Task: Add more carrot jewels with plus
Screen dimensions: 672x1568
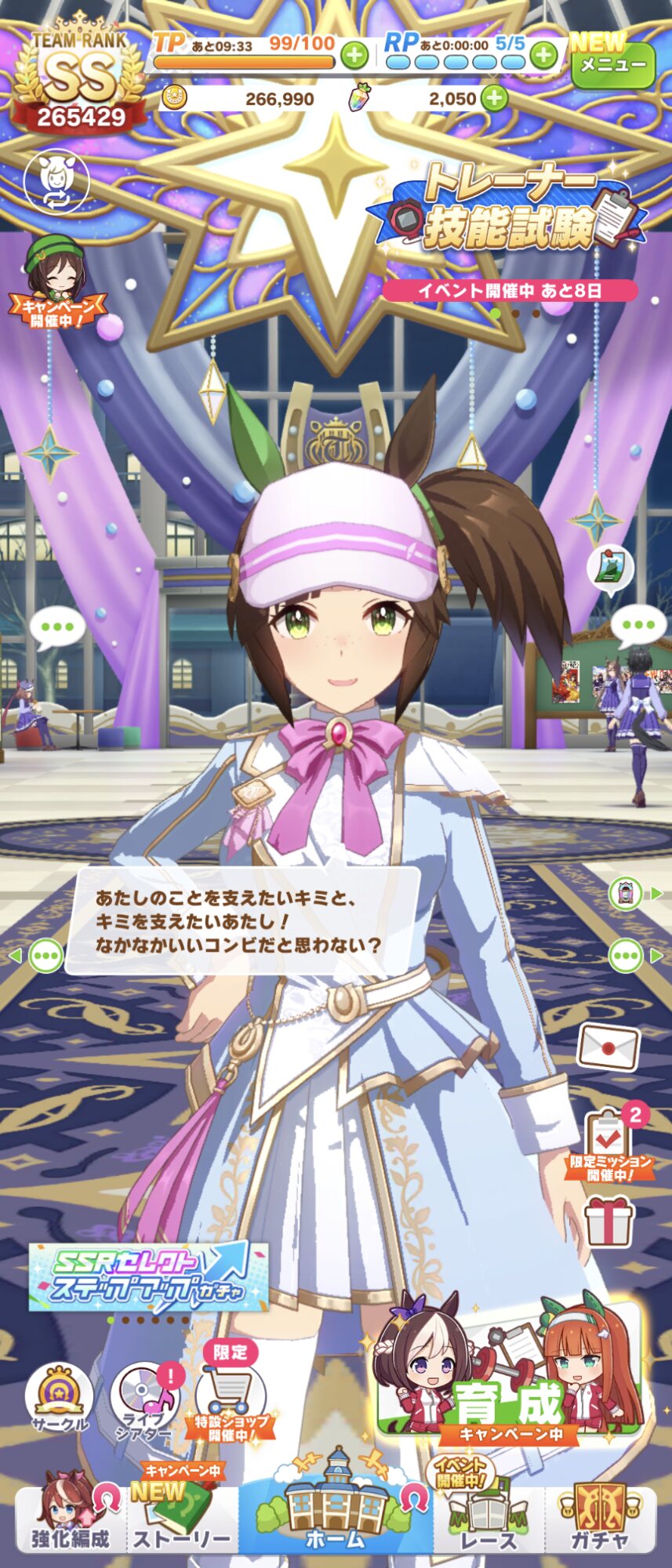Action: (494, 98)
